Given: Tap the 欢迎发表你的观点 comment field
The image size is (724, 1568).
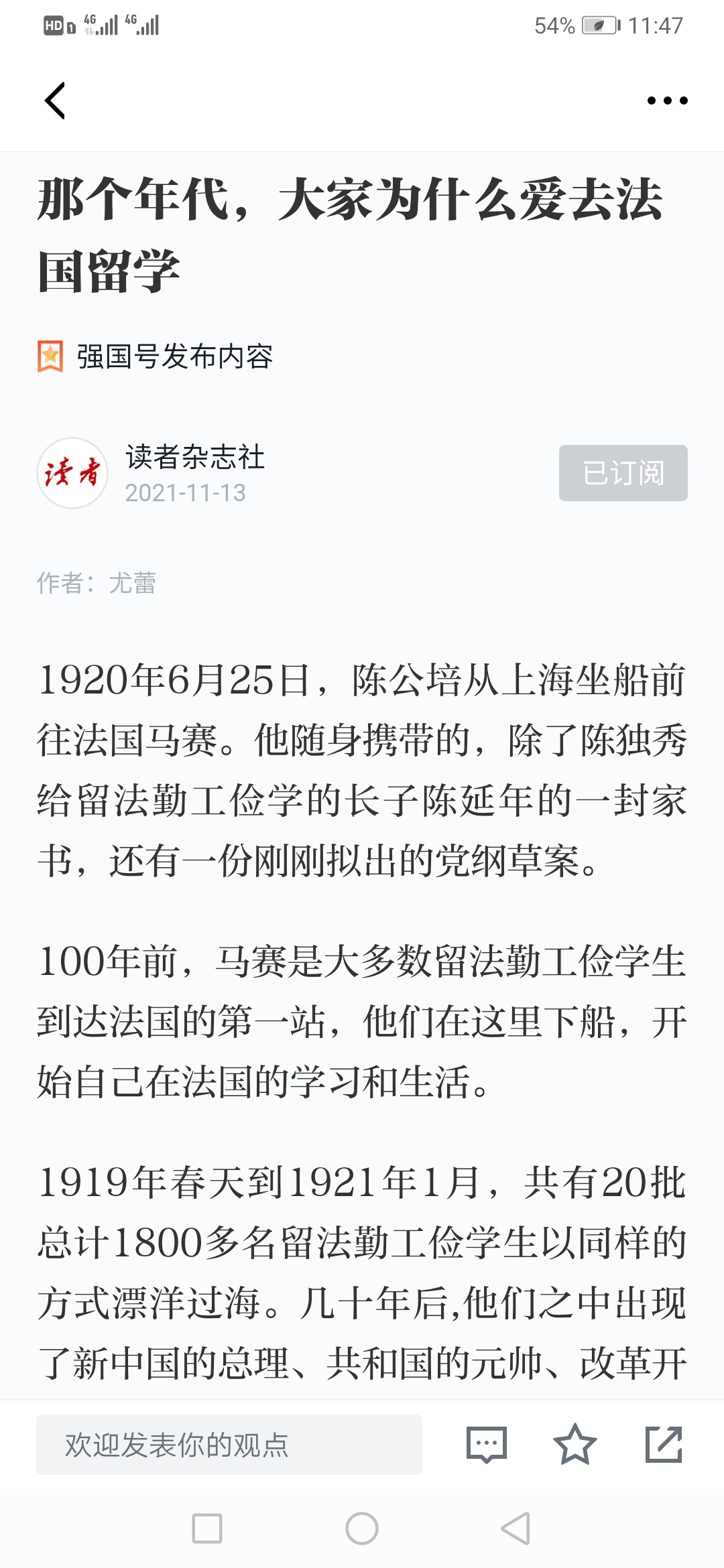Looking at the screenshot, I should click(229, 1445).
